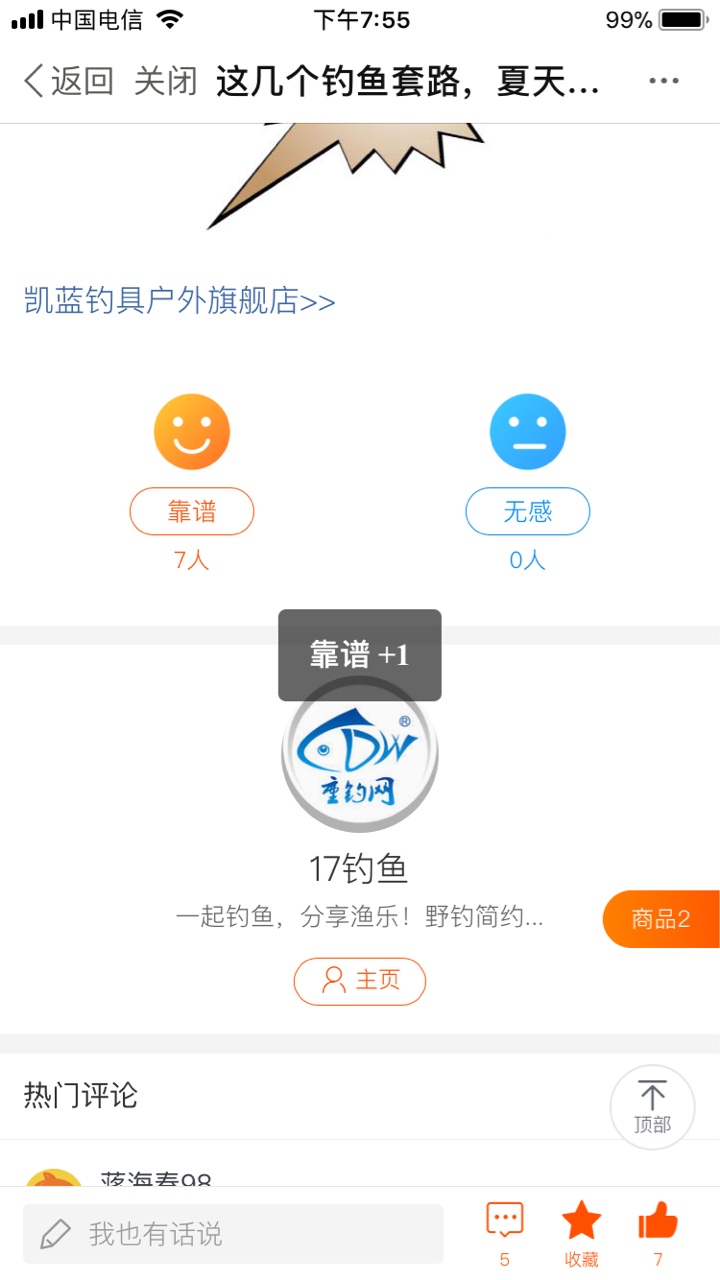Favorite the article with 收藏 star
This screenshot has width=720, height=1280.
(581, 1222)
